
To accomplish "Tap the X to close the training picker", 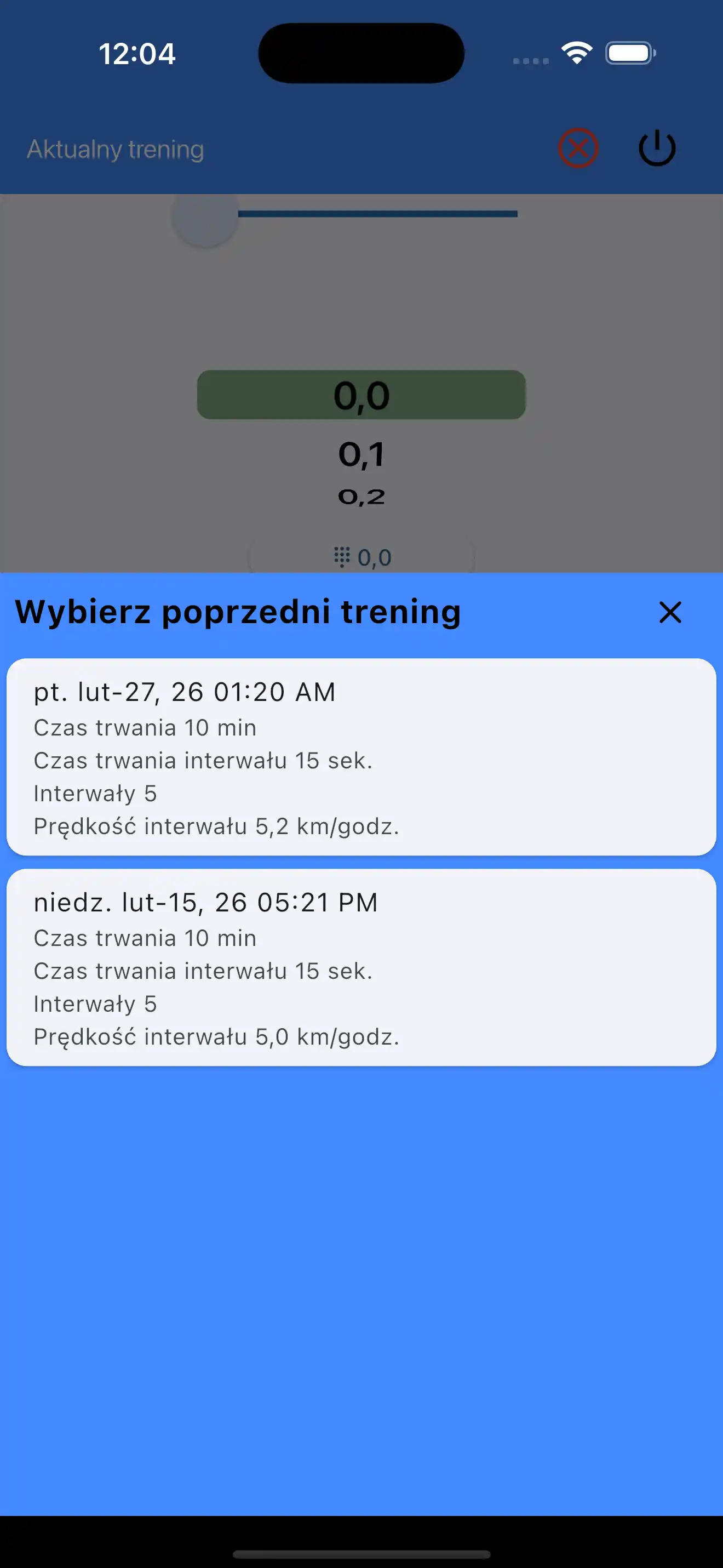I will pos(669,613).
